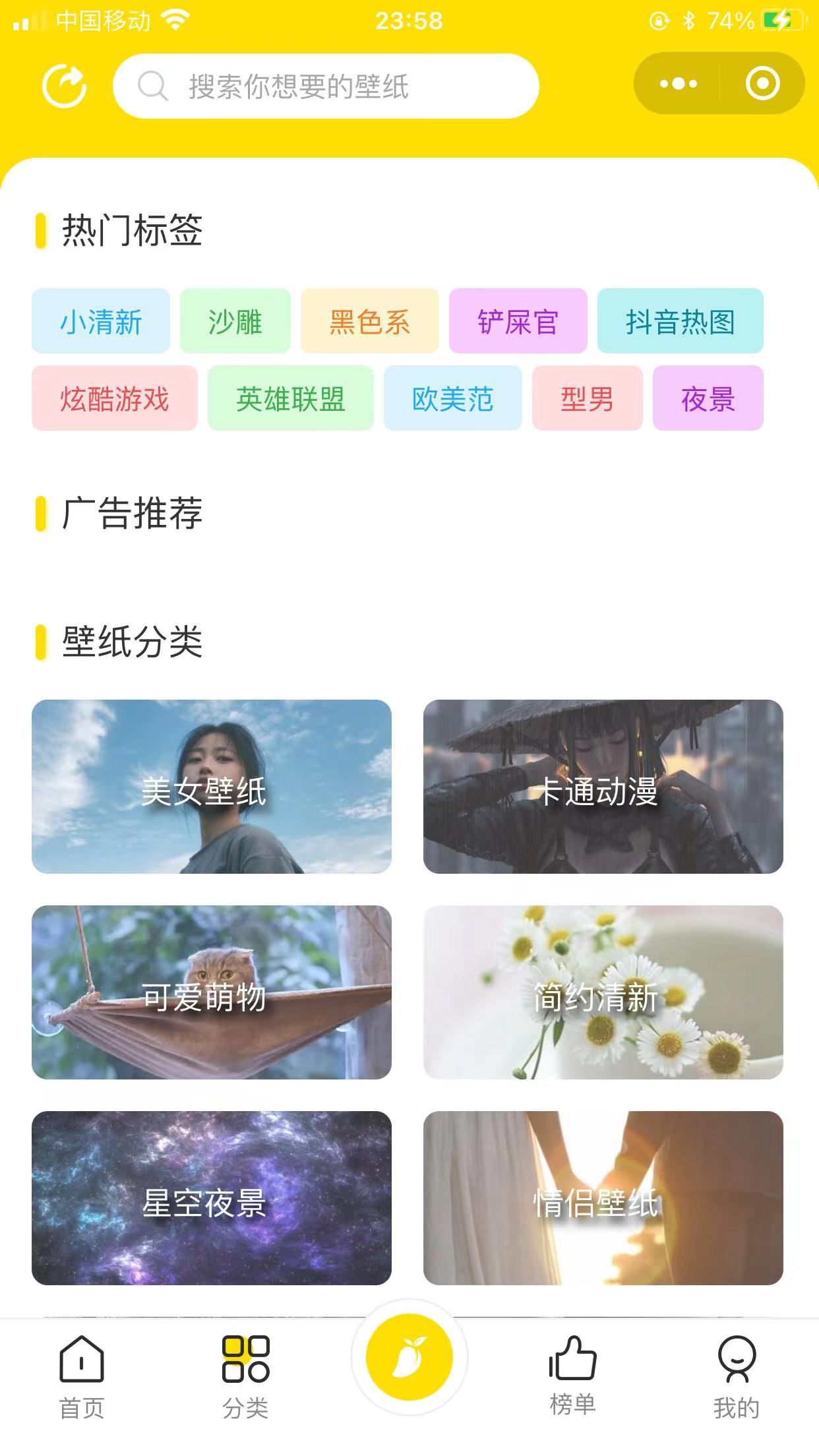
Task: Choose the 英雄联盟 tag
Action: (x=291, y=398)
